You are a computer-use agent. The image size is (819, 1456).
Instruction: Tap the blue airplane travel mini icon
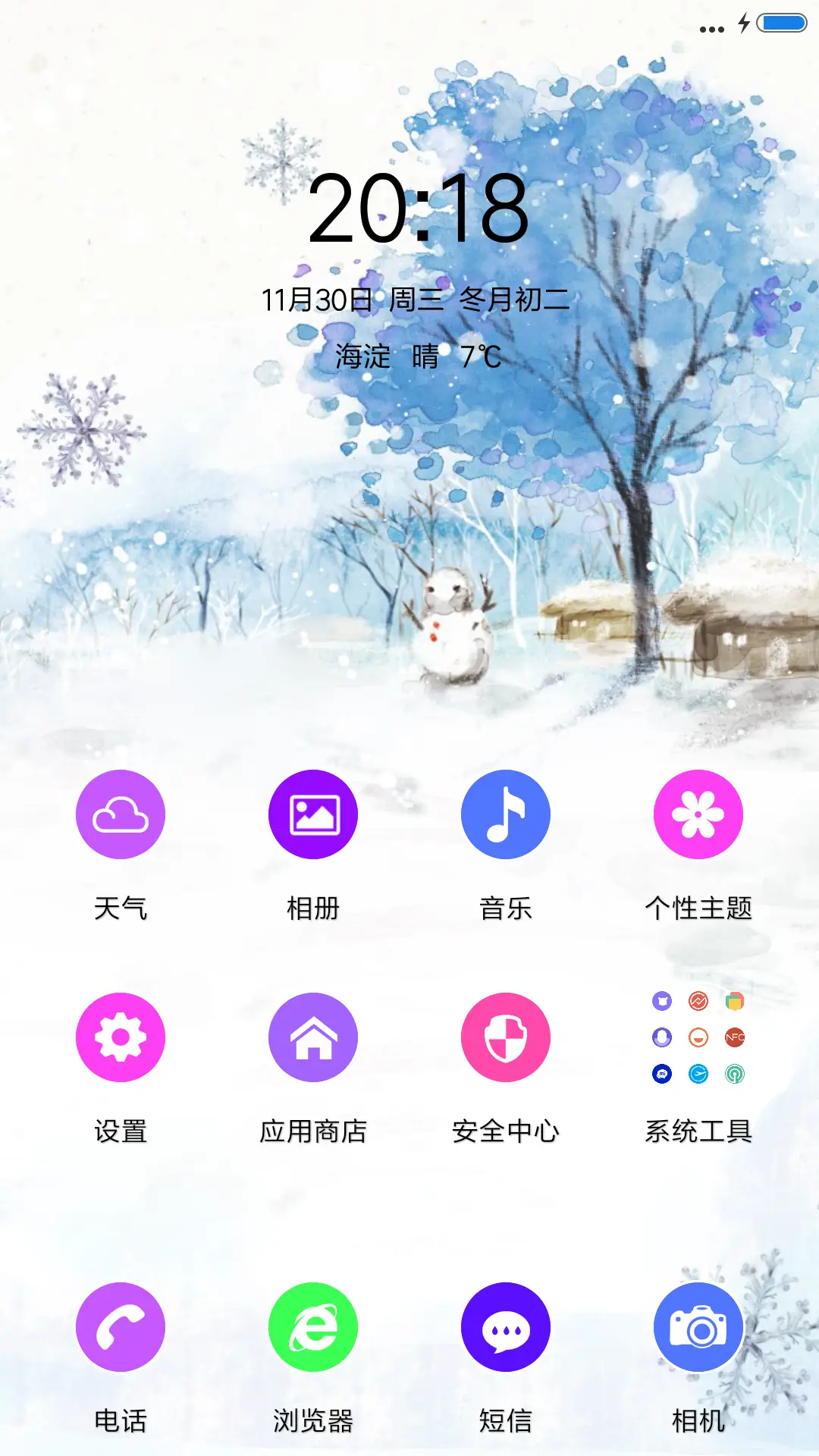(698, 1072)
